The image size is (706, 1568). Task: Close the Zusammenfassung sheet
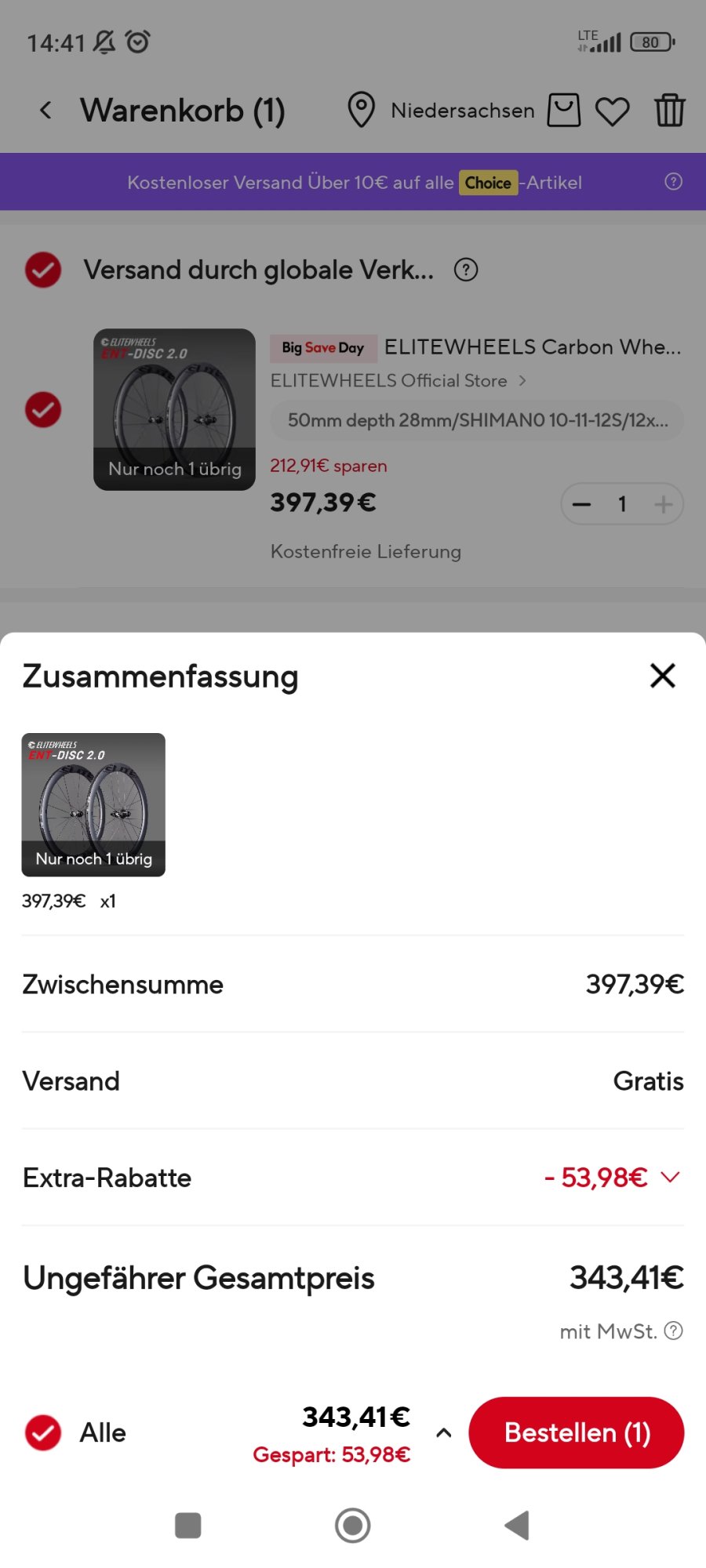pos(662,675)
